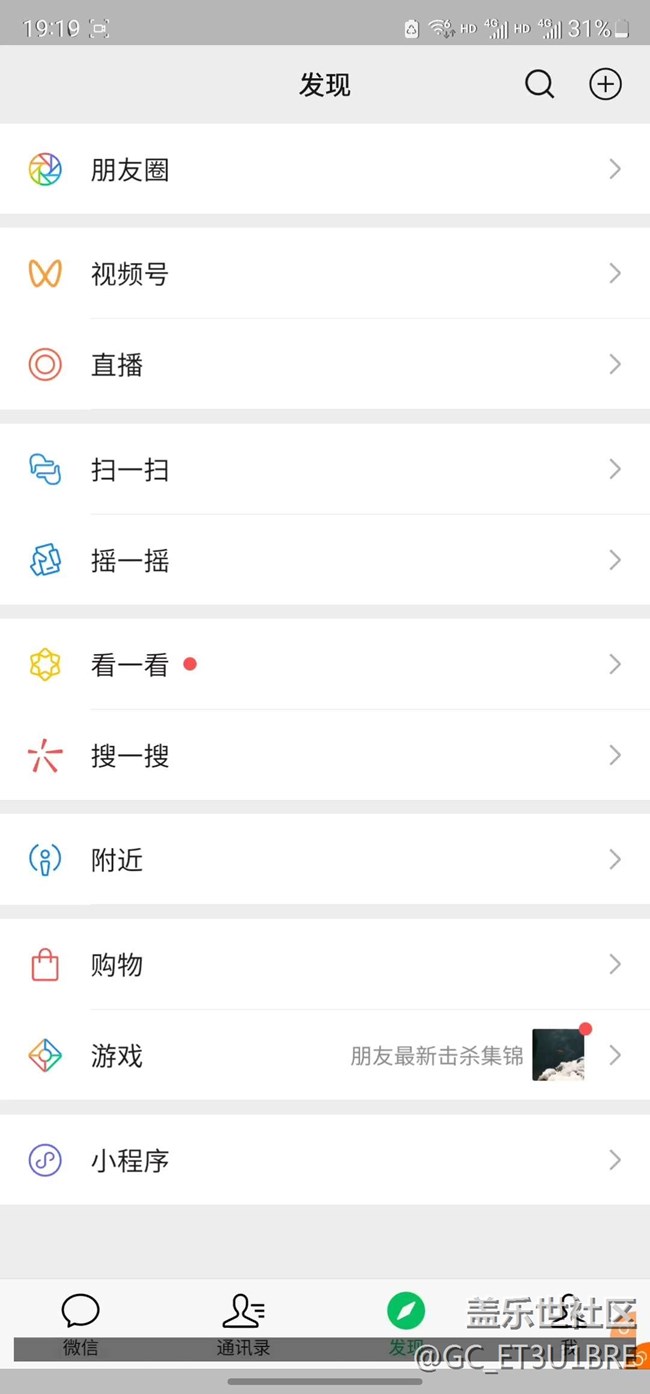View 看一看 top stories
650x1394 pixels.
coord(325,664)
